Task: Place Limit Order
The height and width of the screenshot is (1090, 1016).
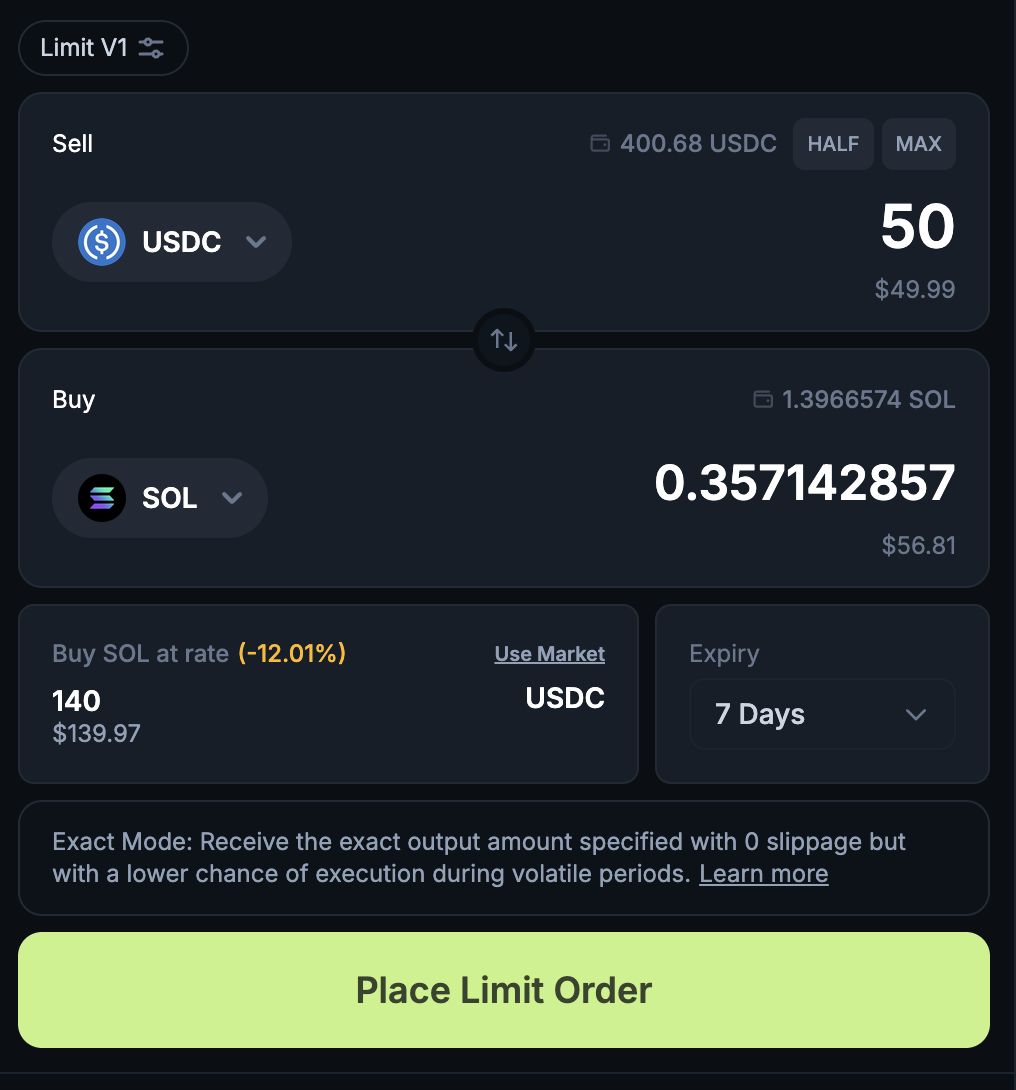Action: coord(504,990)
